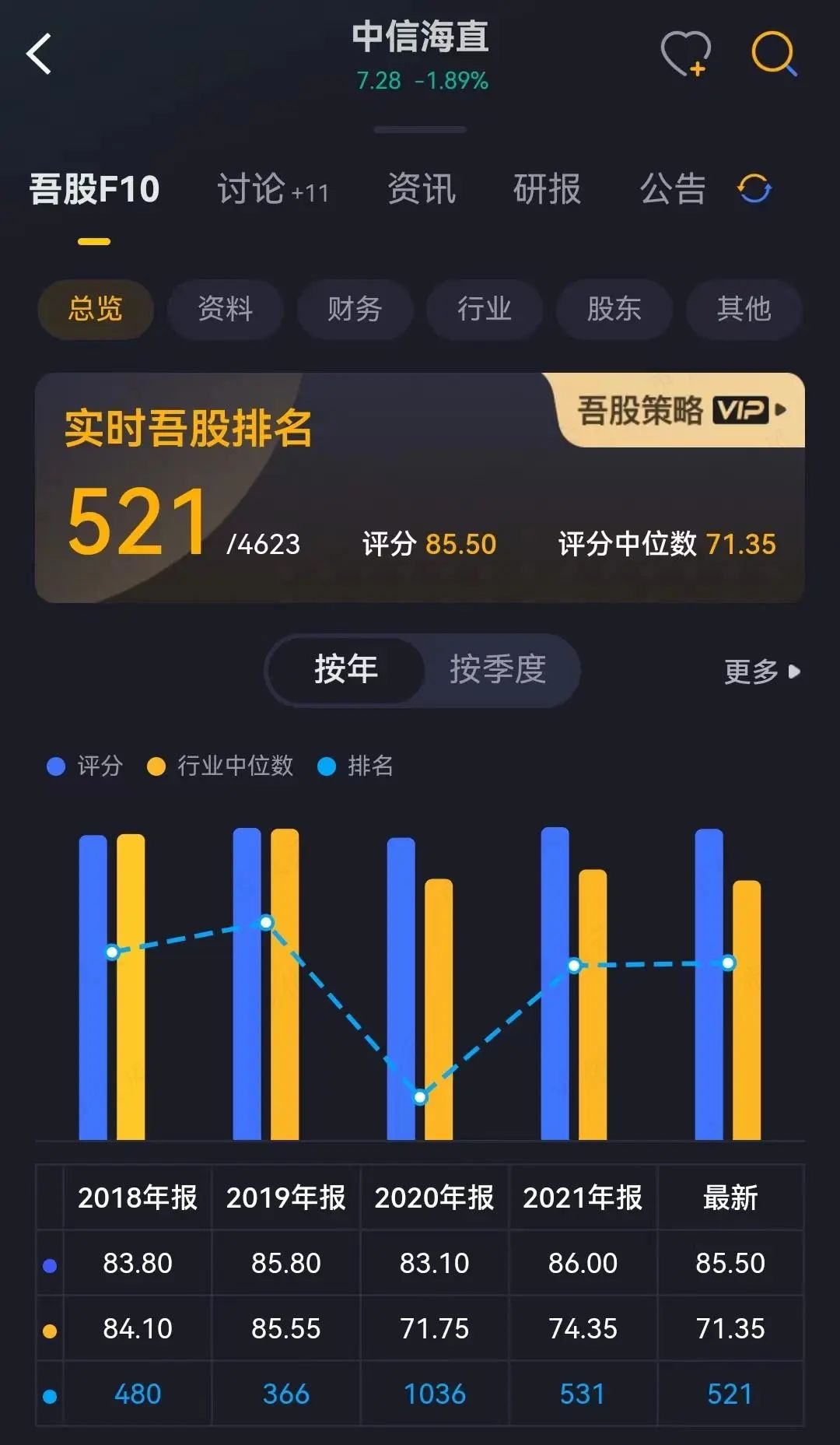840x1445 pixels.
Task: Switch to the 讨论 tab
Action: pyautogui.click(x=272, y=189)
